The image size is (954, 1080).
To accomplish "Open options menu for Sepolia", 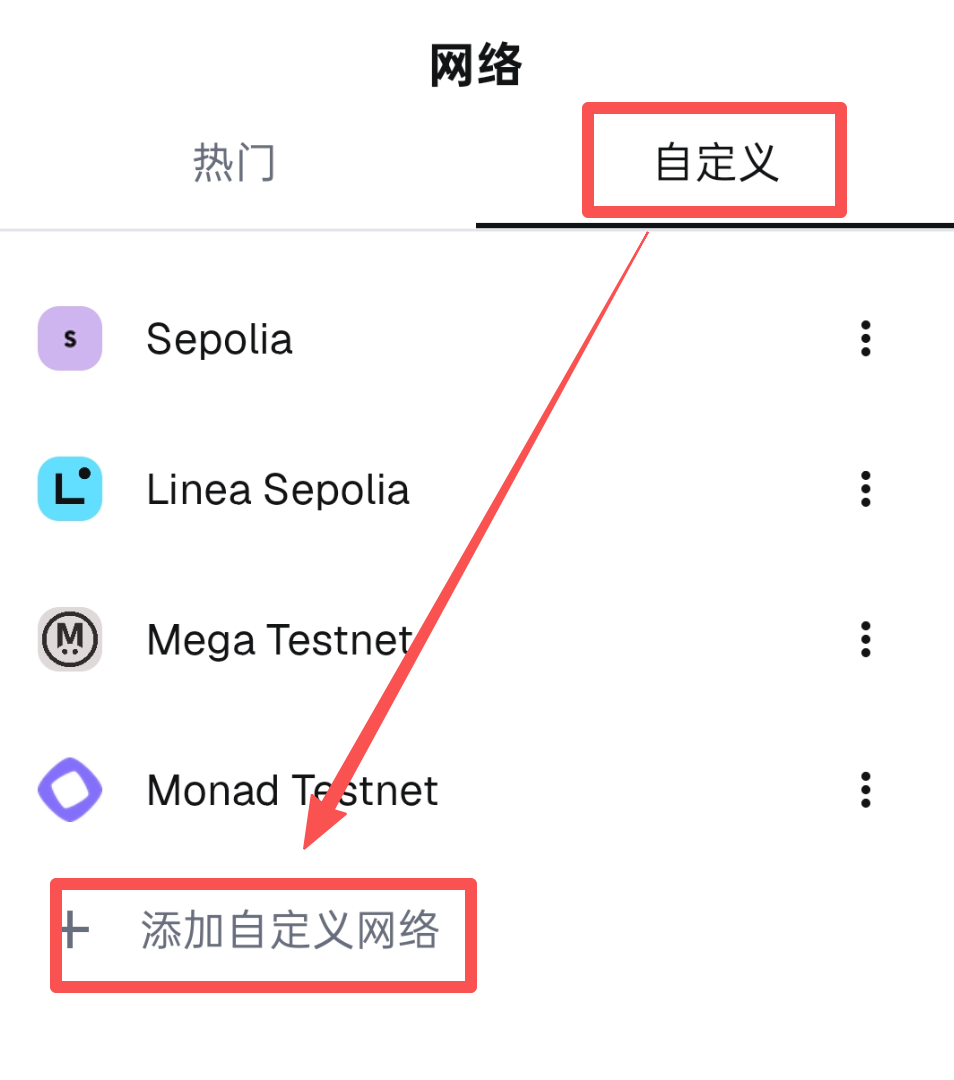I will coord(865,339).
